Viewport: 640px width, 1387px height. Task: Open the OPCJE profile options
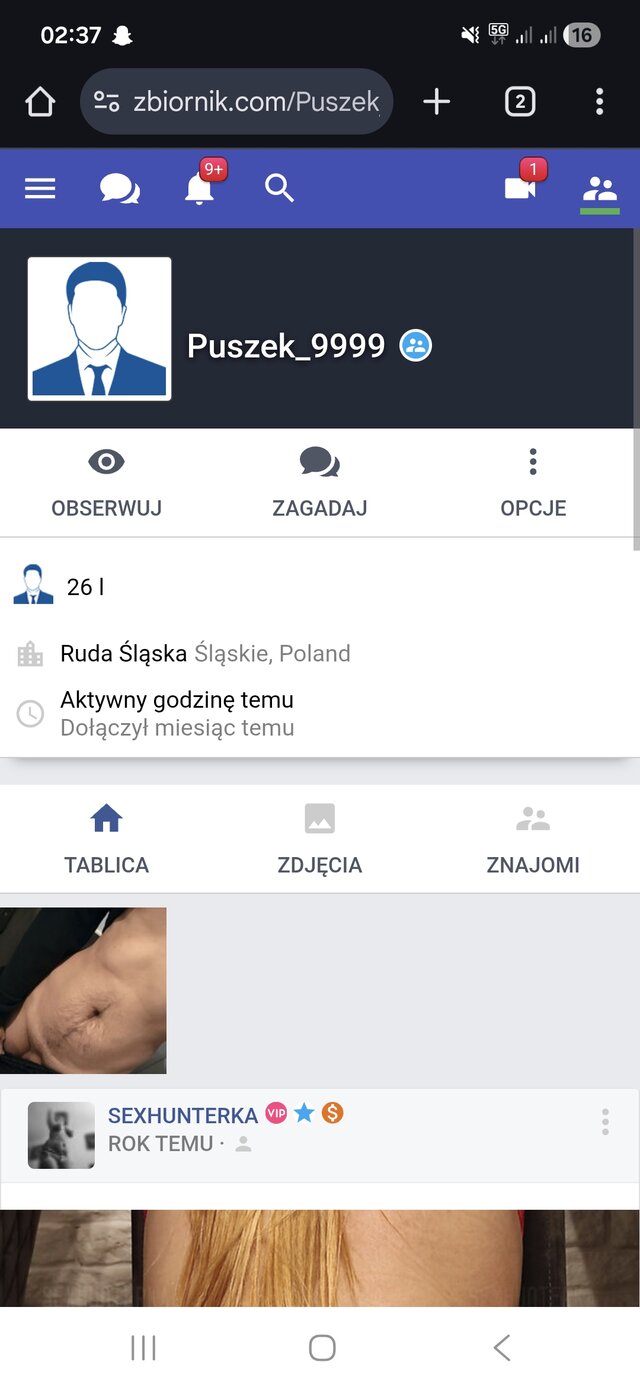click(533, 483)
